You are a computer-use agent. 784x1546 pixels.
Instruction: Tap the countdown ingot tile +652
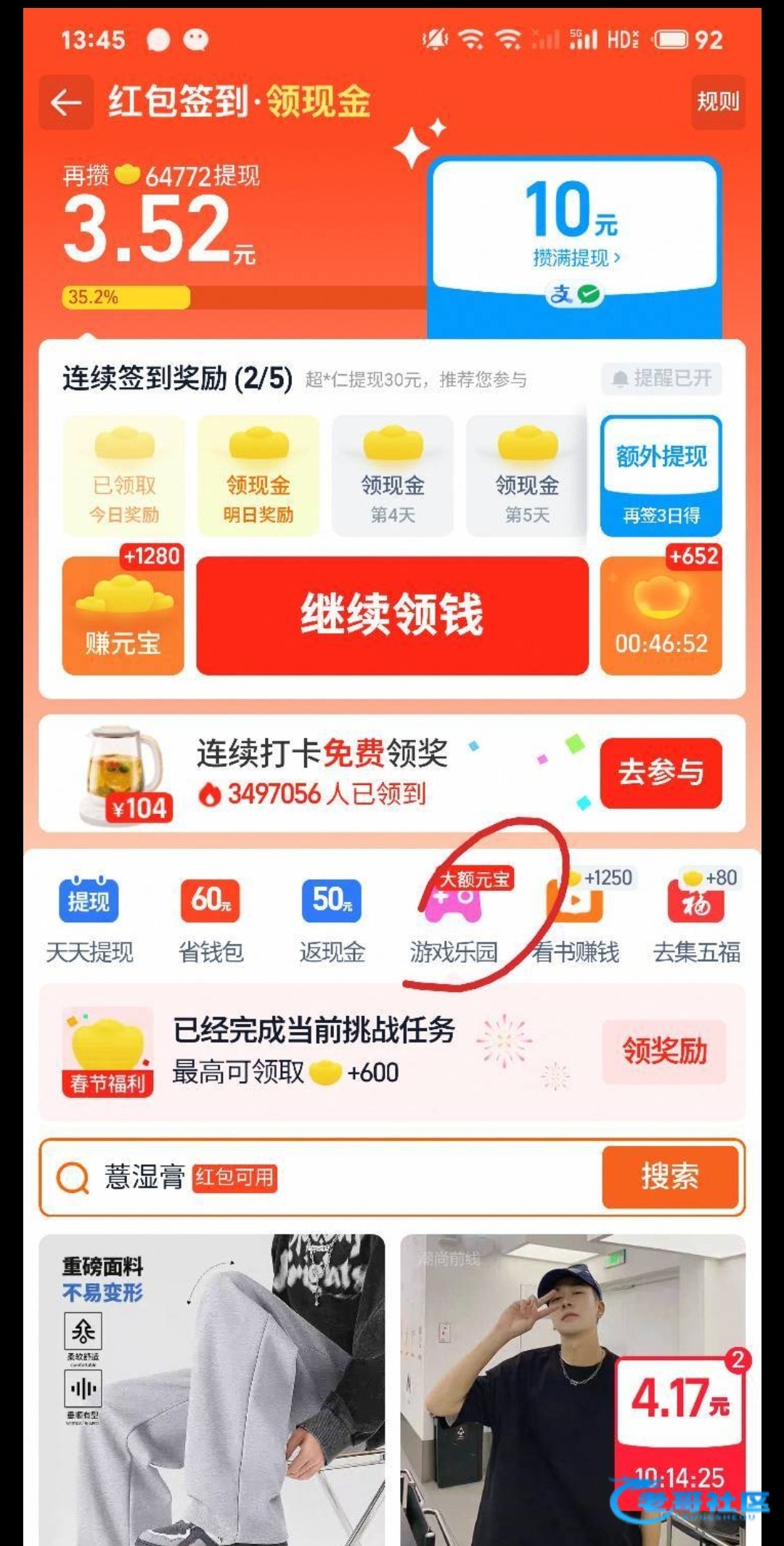(661, 616)
